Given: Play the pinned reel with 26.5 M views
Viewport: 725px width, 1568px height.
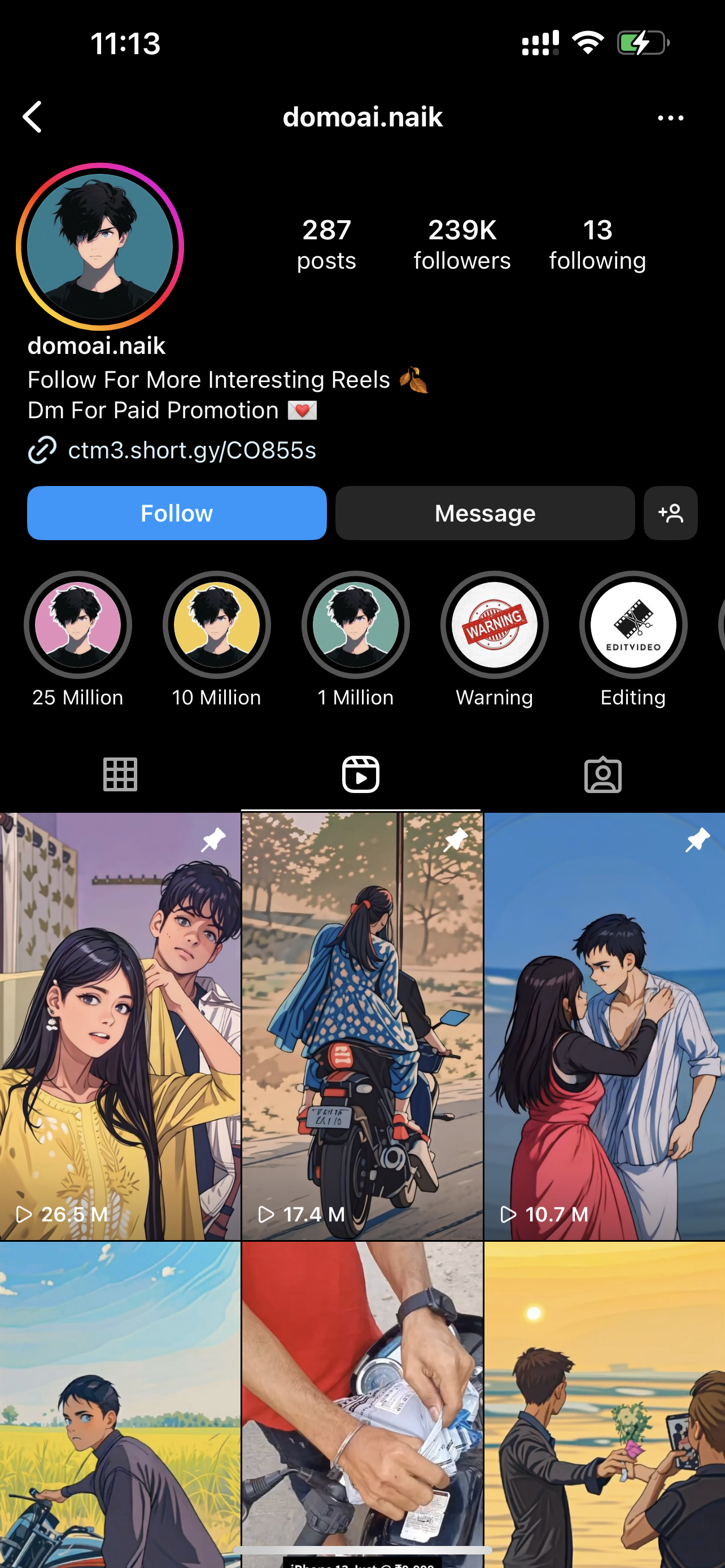Looking at the screenshot, I should (x=120, y=1026).
